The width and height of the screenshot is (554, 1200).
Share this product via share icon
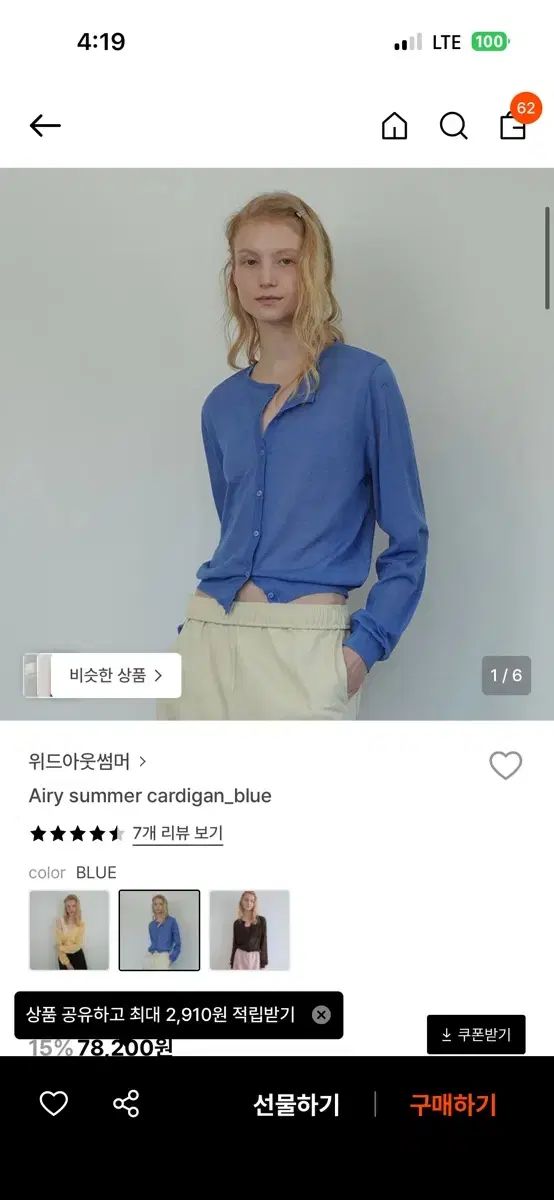[x=126, y=1104]
